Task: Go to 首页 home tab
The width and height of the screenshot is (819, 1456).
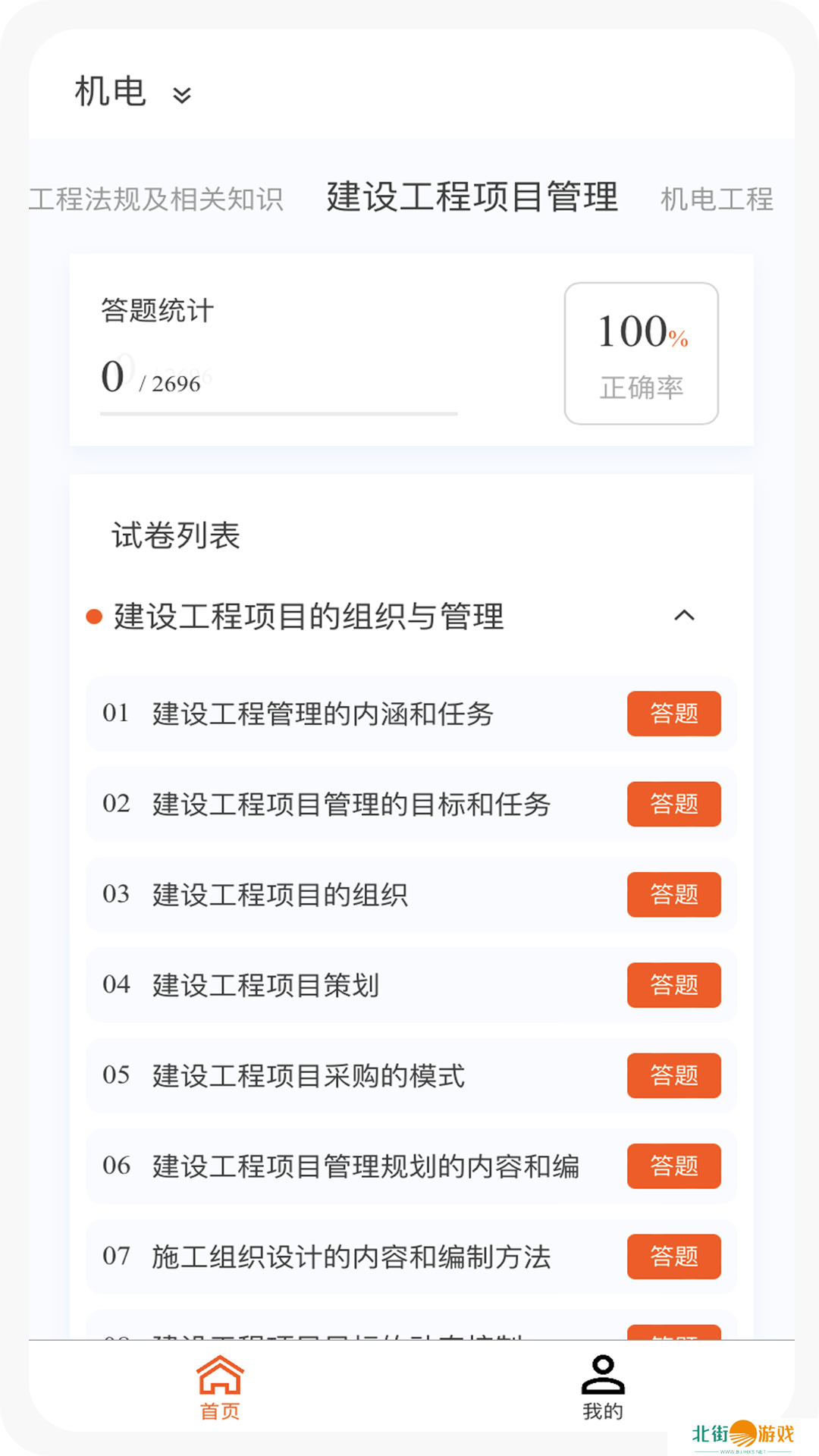Action: coord(220,1388)
